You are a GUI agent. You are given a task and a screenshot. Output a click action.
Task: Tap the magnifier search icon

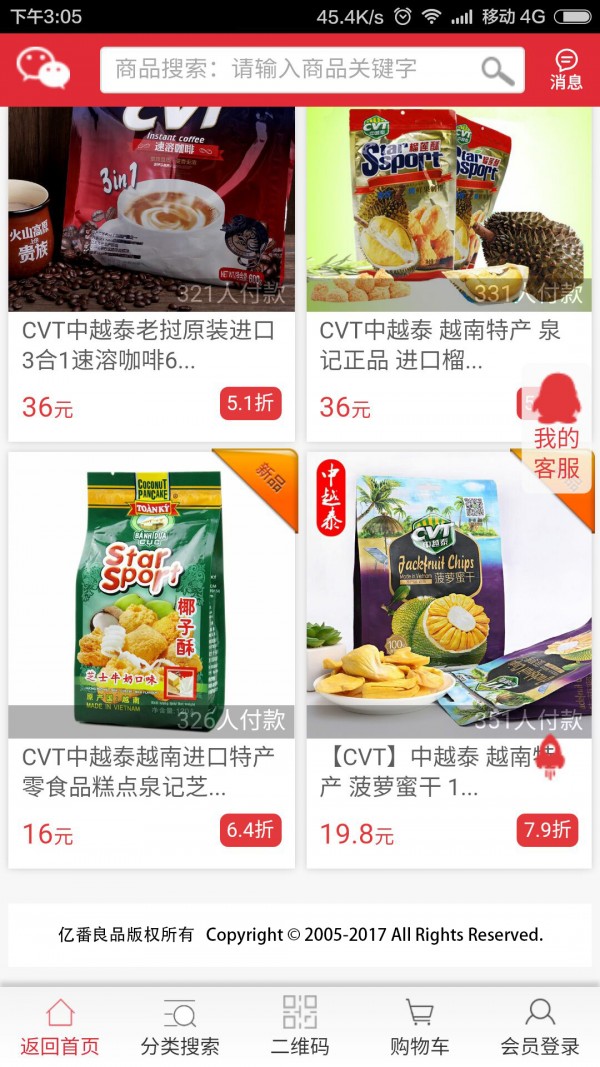(497, 70)
